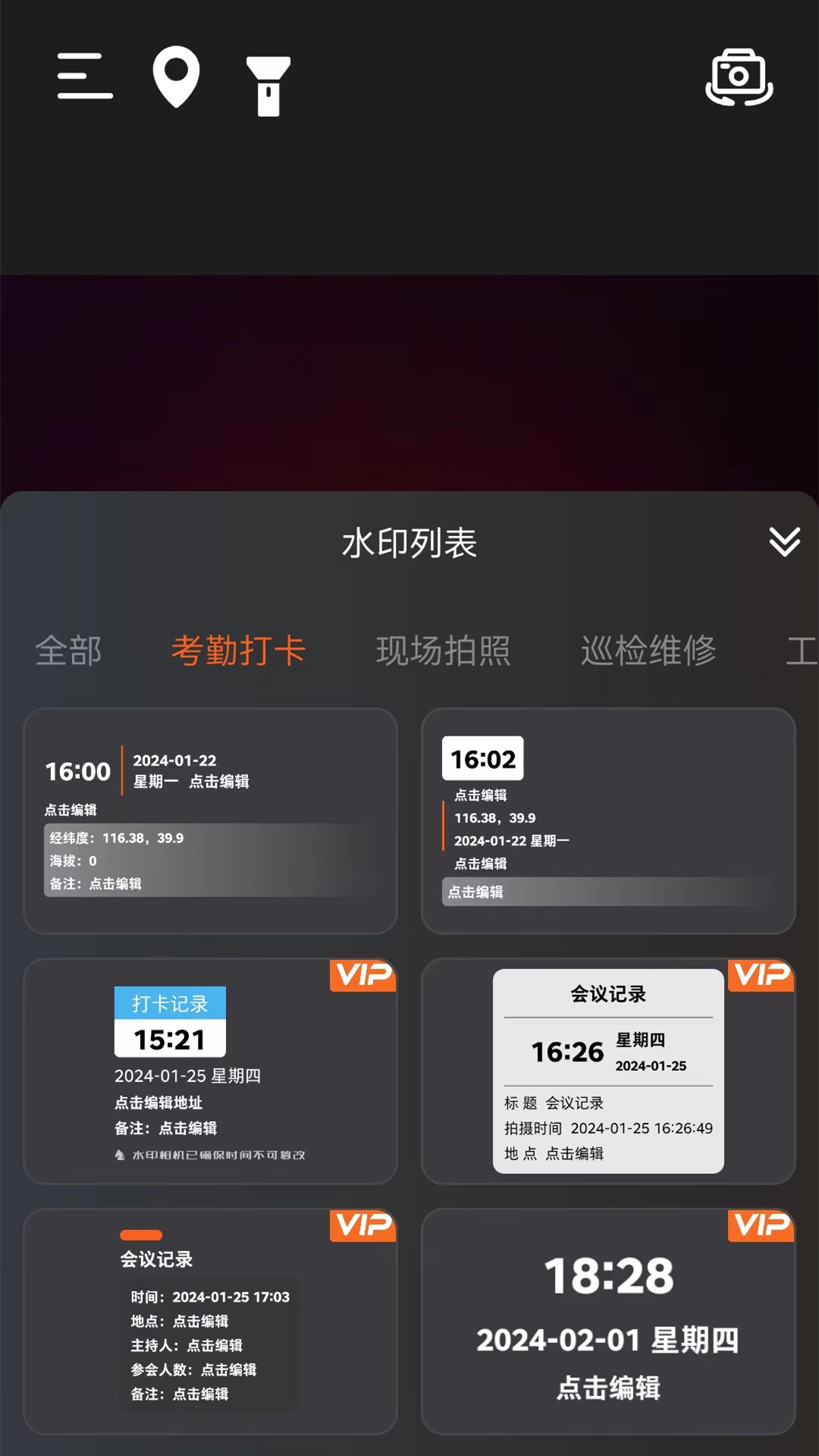The height and width of the screenshot is (1456, 819).
Task: Flip the camera with the switch icon
Action: click(x=739, y=77)
